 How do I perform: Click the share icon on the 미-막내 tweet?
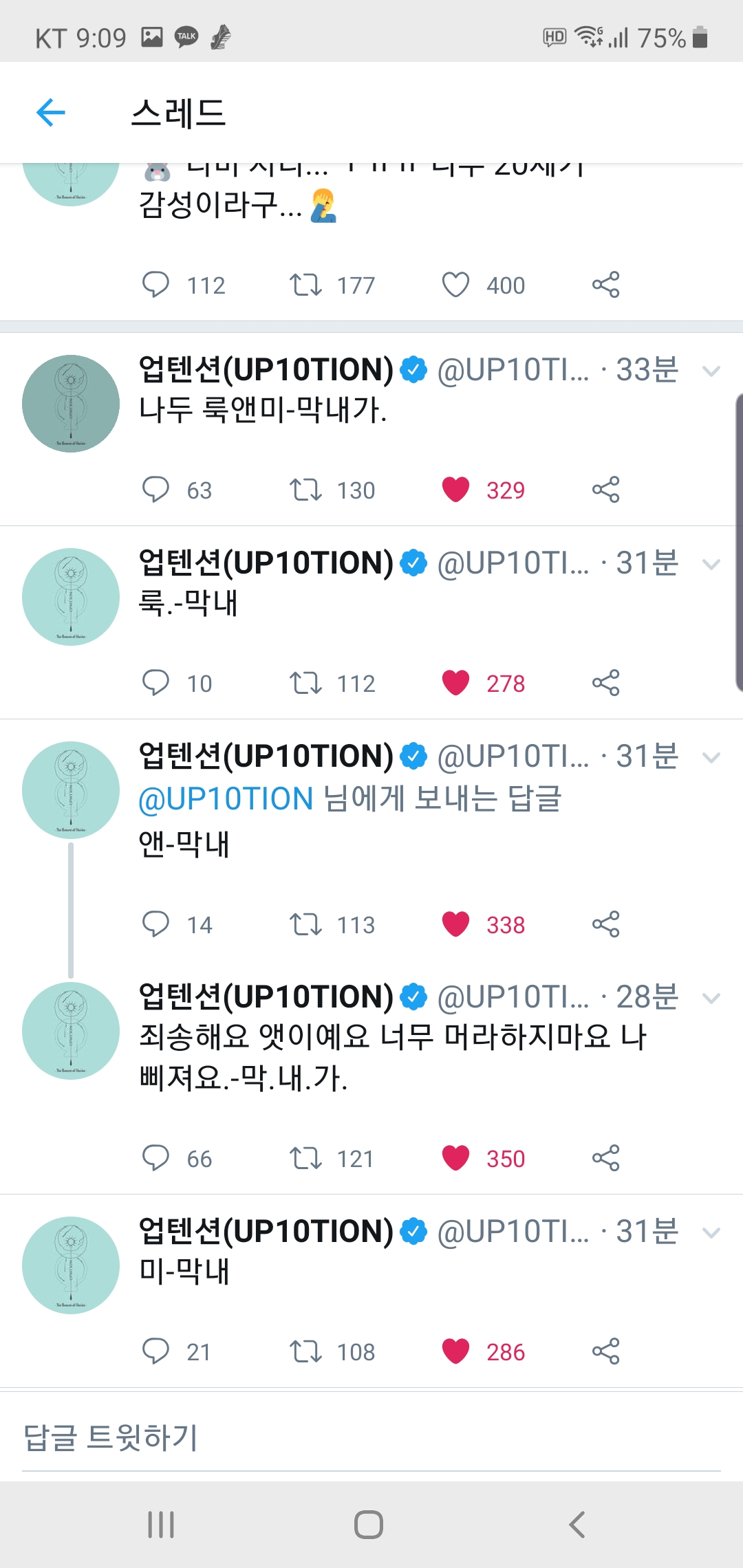(605, 1352)
